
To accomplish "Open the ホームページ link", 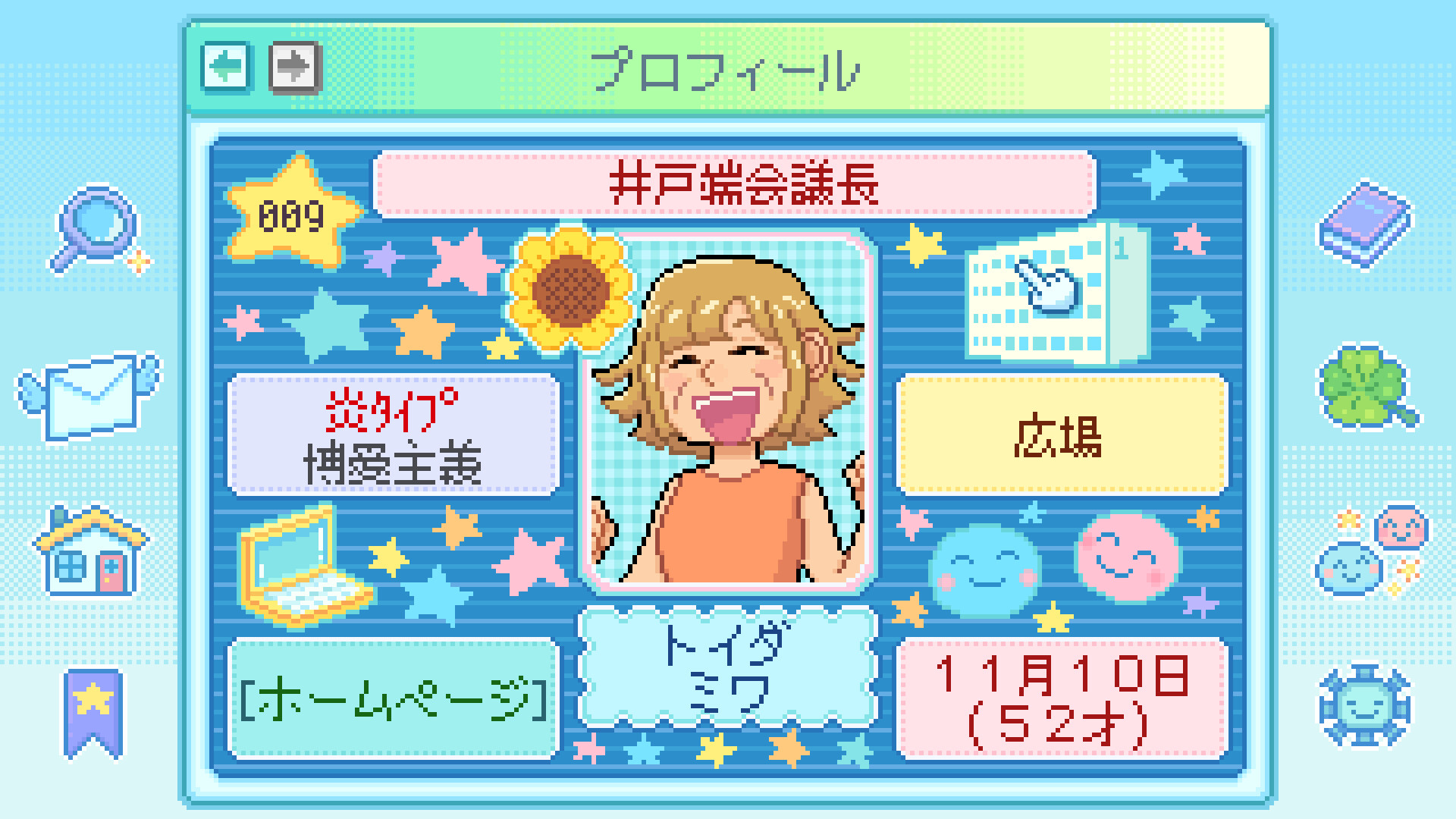I will pos(394,699).
